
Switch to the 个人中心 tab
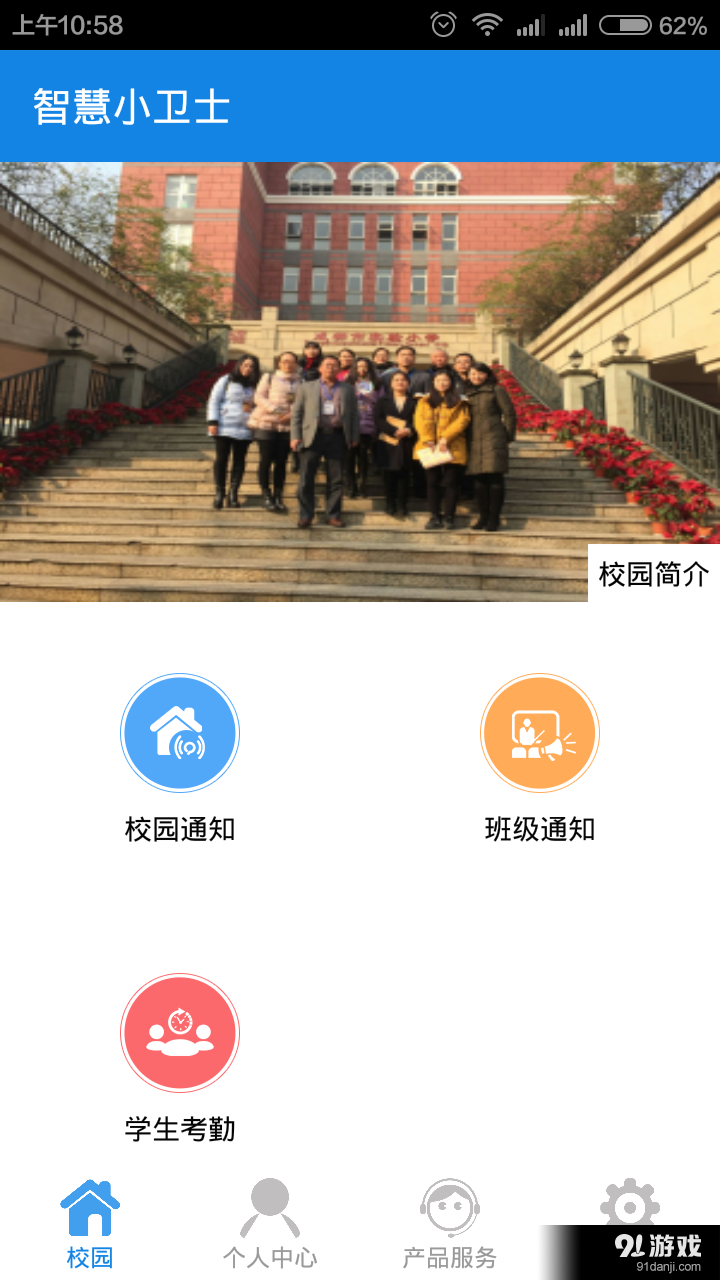tap(270, 1220)
